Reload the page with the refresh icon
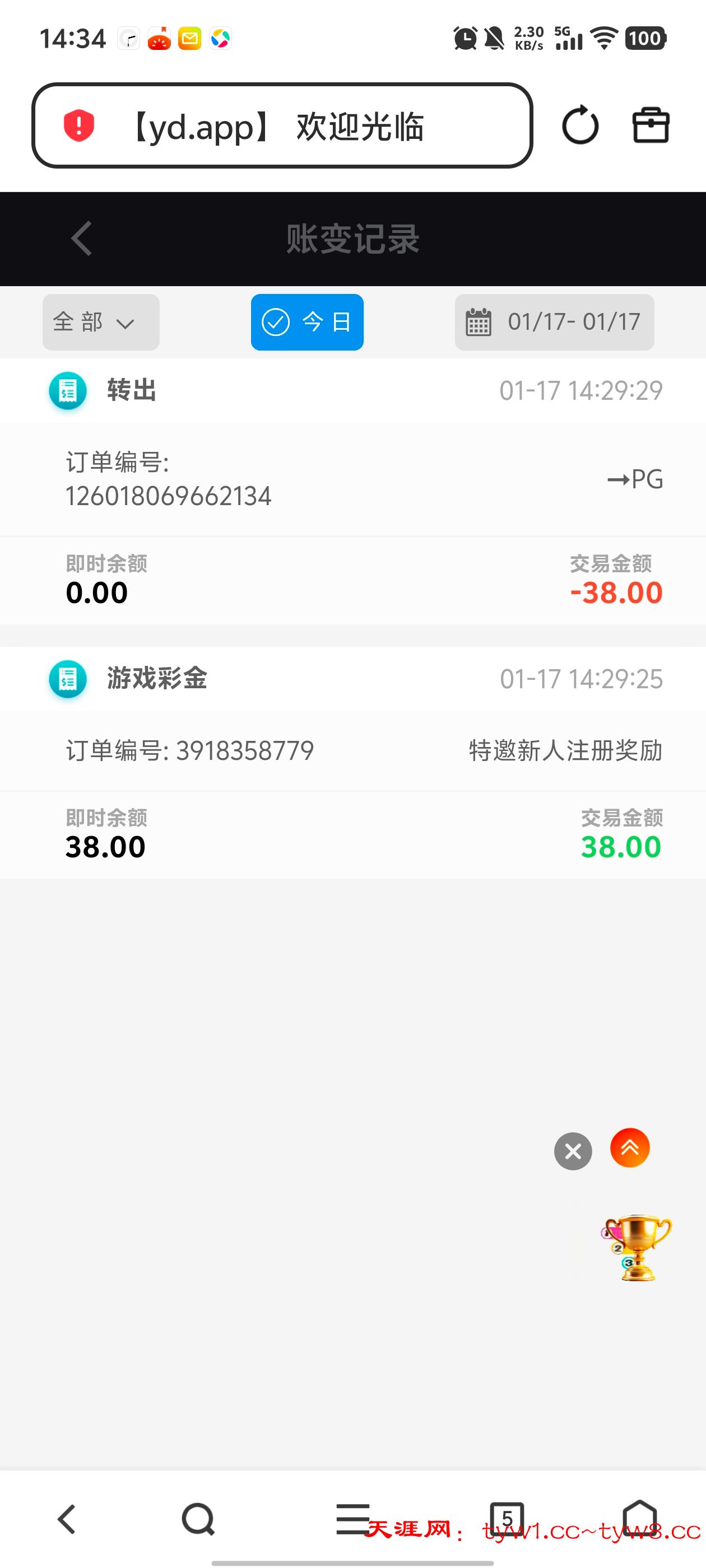Screen dimensions: 706x1568 (580, 125)
